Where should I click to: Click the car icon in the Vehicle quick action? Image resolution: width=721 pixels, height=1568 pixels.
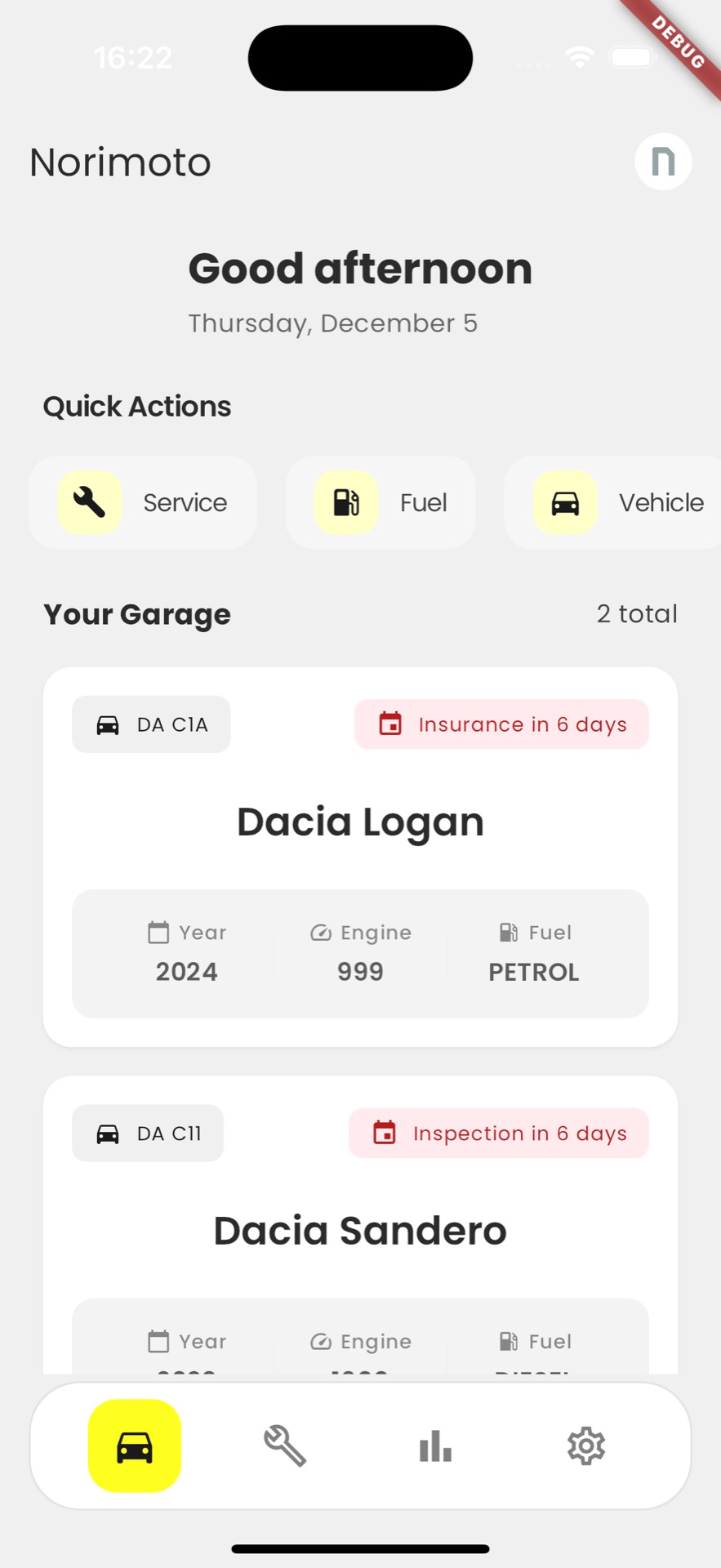tap(565, 502)
